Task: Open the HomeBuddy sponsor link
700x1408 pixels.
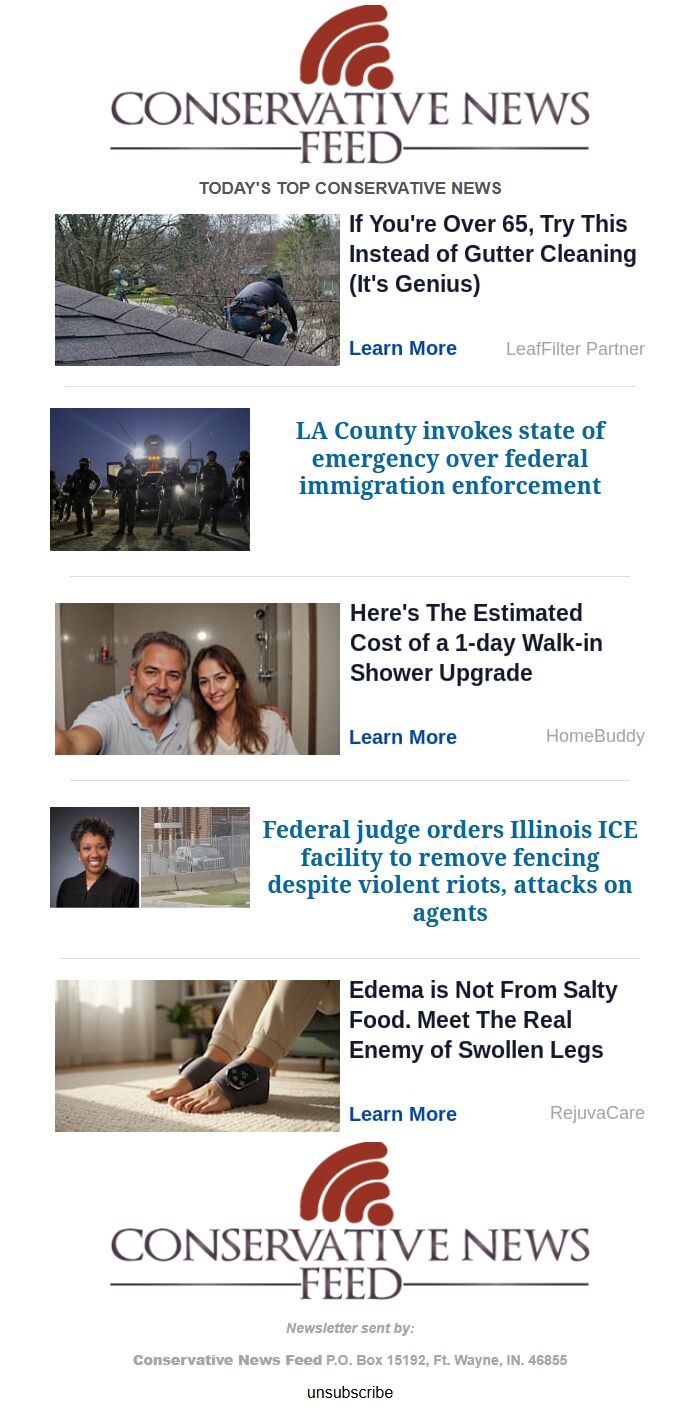Action: coord(595,736)
